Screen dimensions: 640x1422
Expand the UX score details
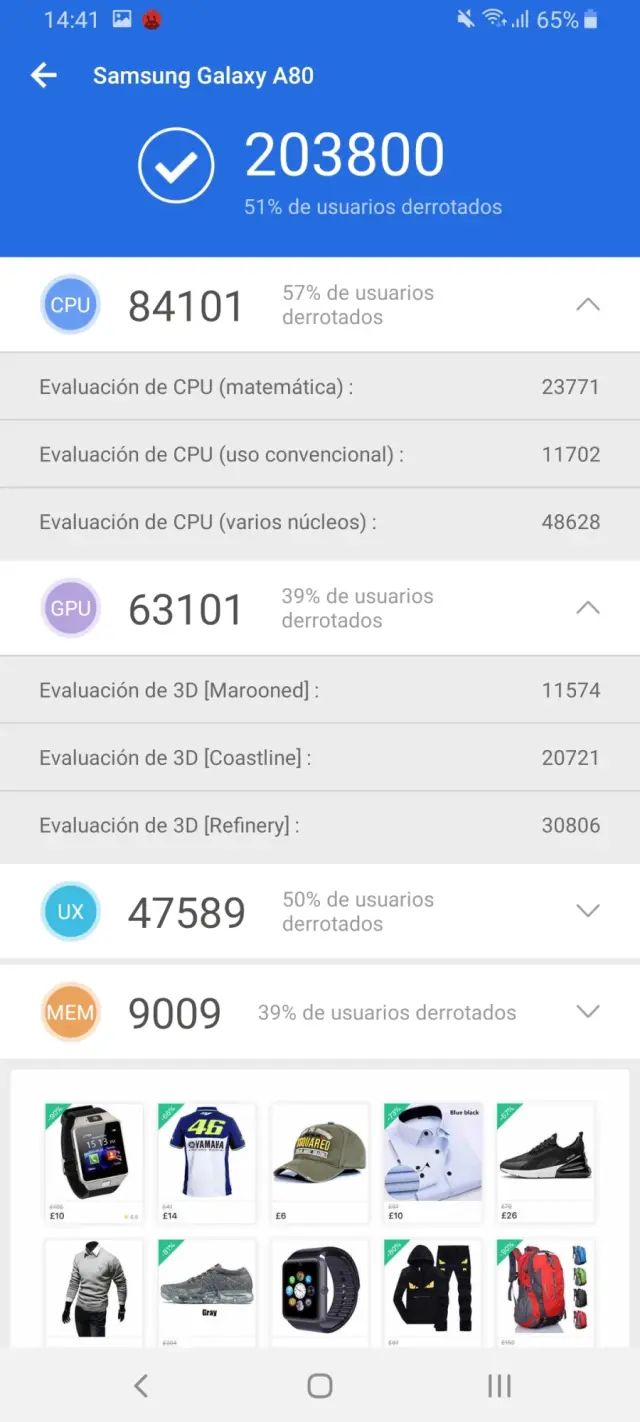(588, 911)
